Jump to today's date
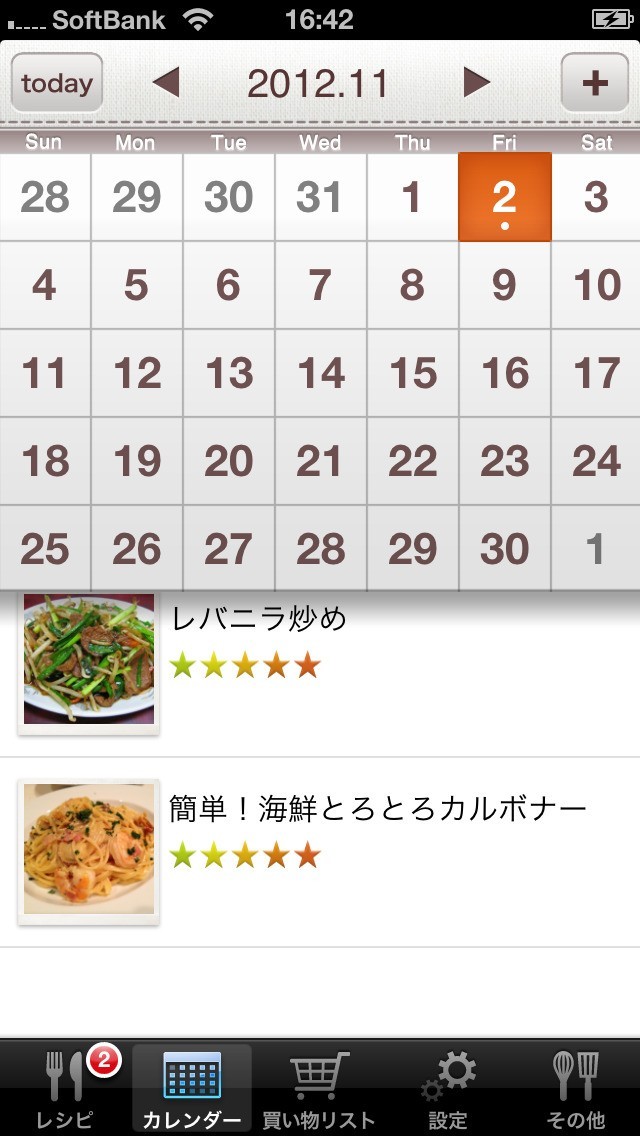The image size is (640, 1136). (x=57, y=83)
